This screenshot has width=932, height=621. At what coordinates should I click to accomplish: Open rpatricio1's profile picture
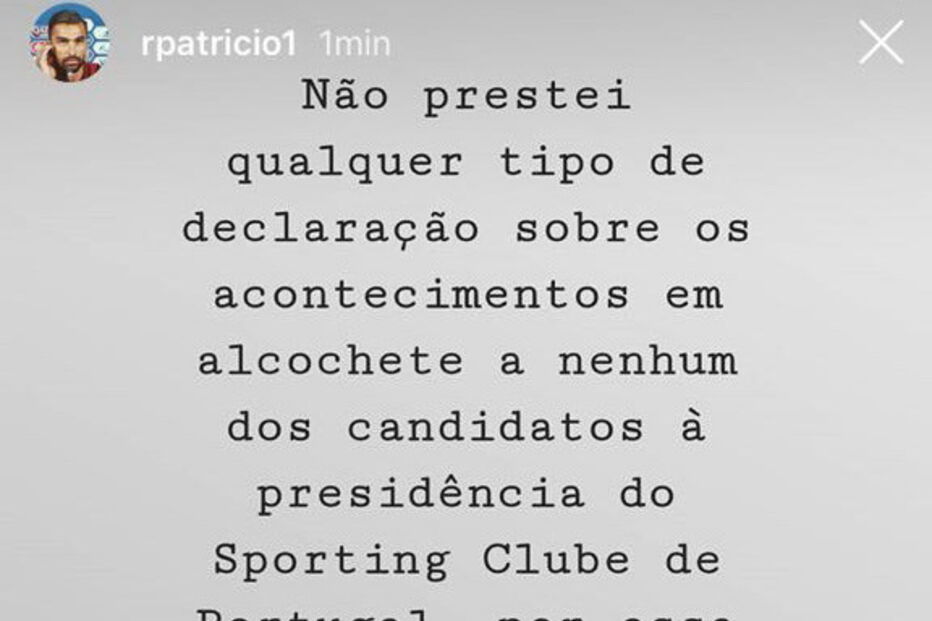(x=69, y=42)
